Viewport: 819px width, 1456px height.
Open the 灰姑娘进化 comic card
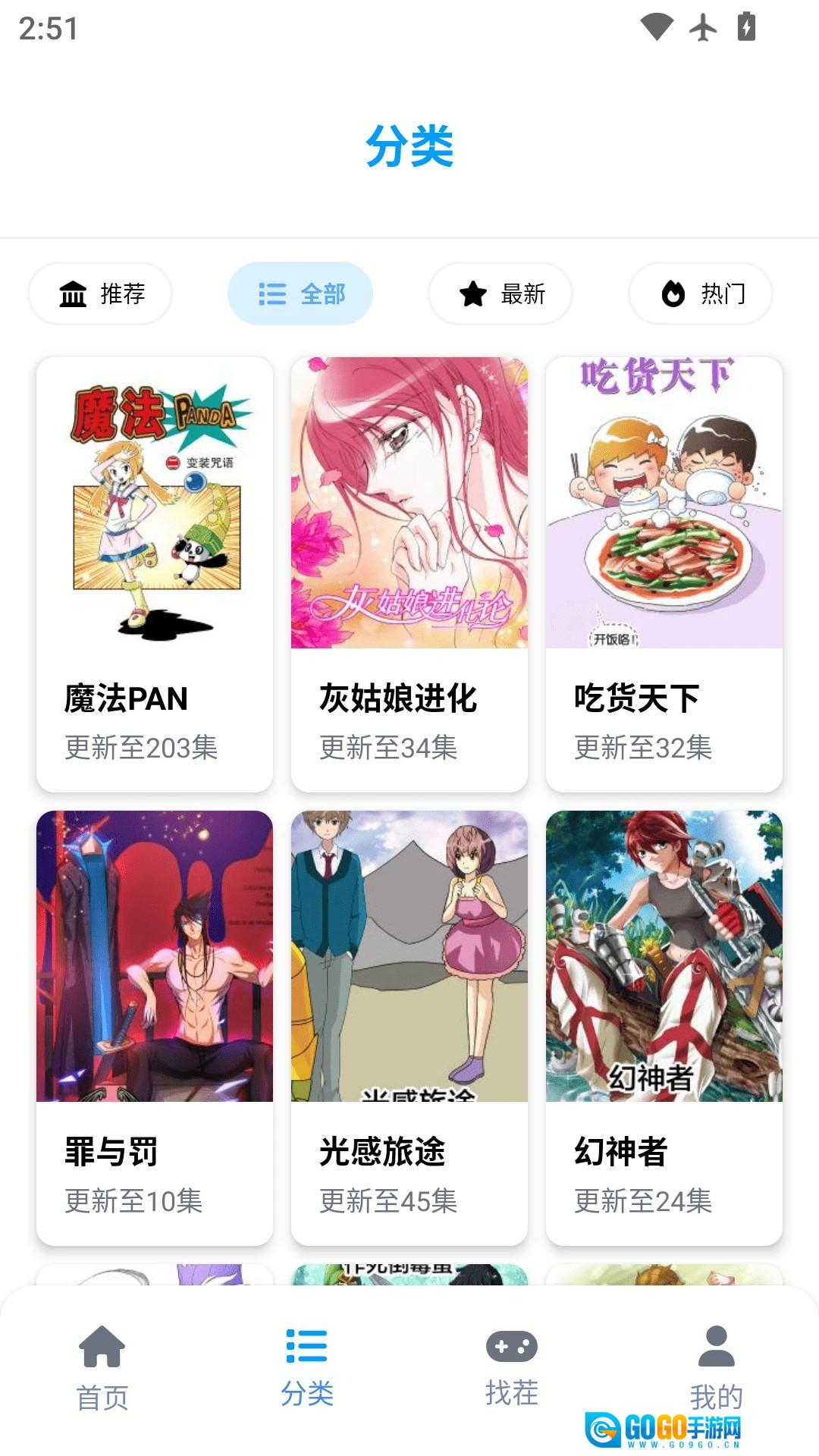point(409,574)
